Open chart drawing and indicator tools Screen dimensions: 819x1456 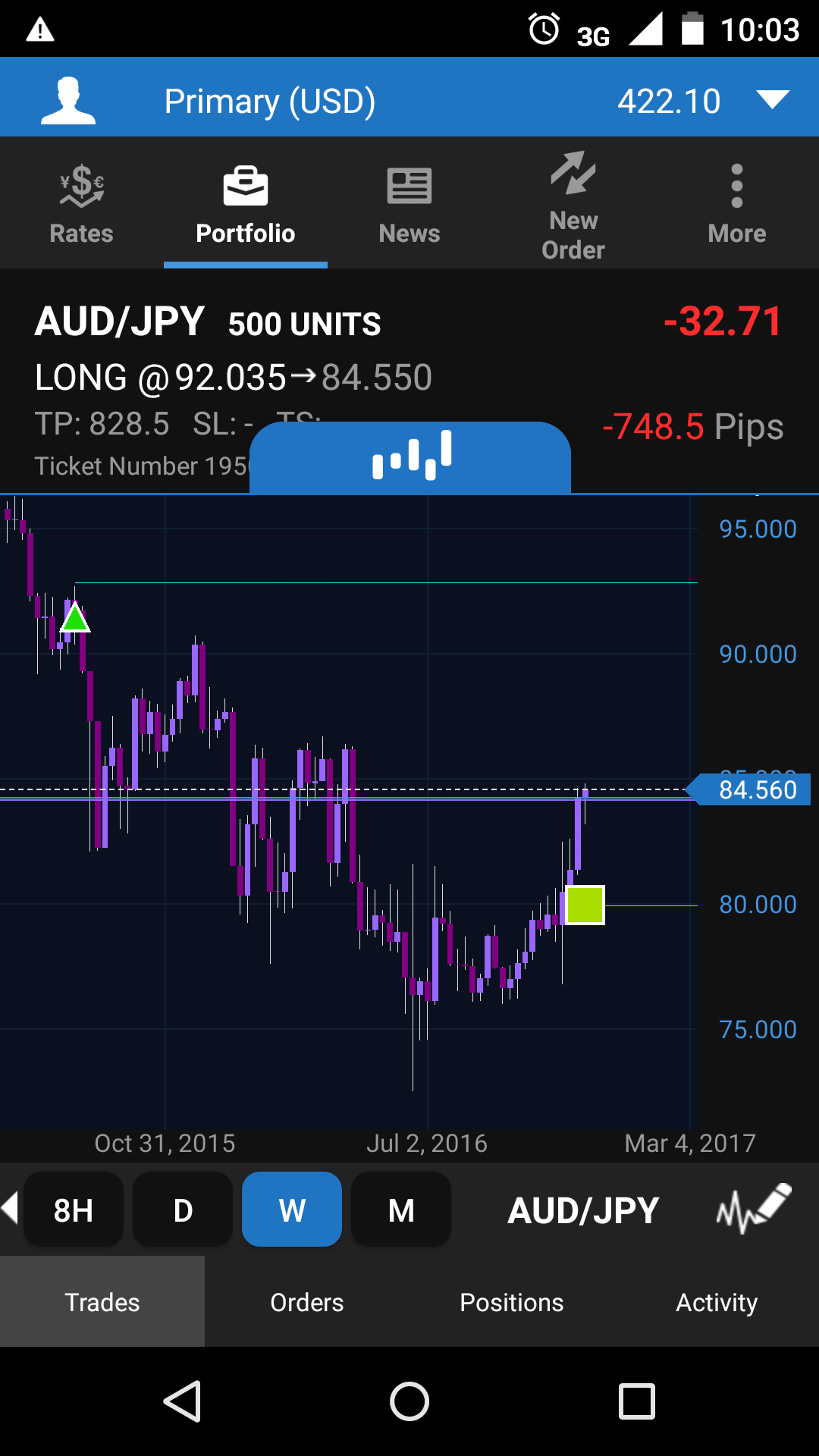[x=753, y=1209]
